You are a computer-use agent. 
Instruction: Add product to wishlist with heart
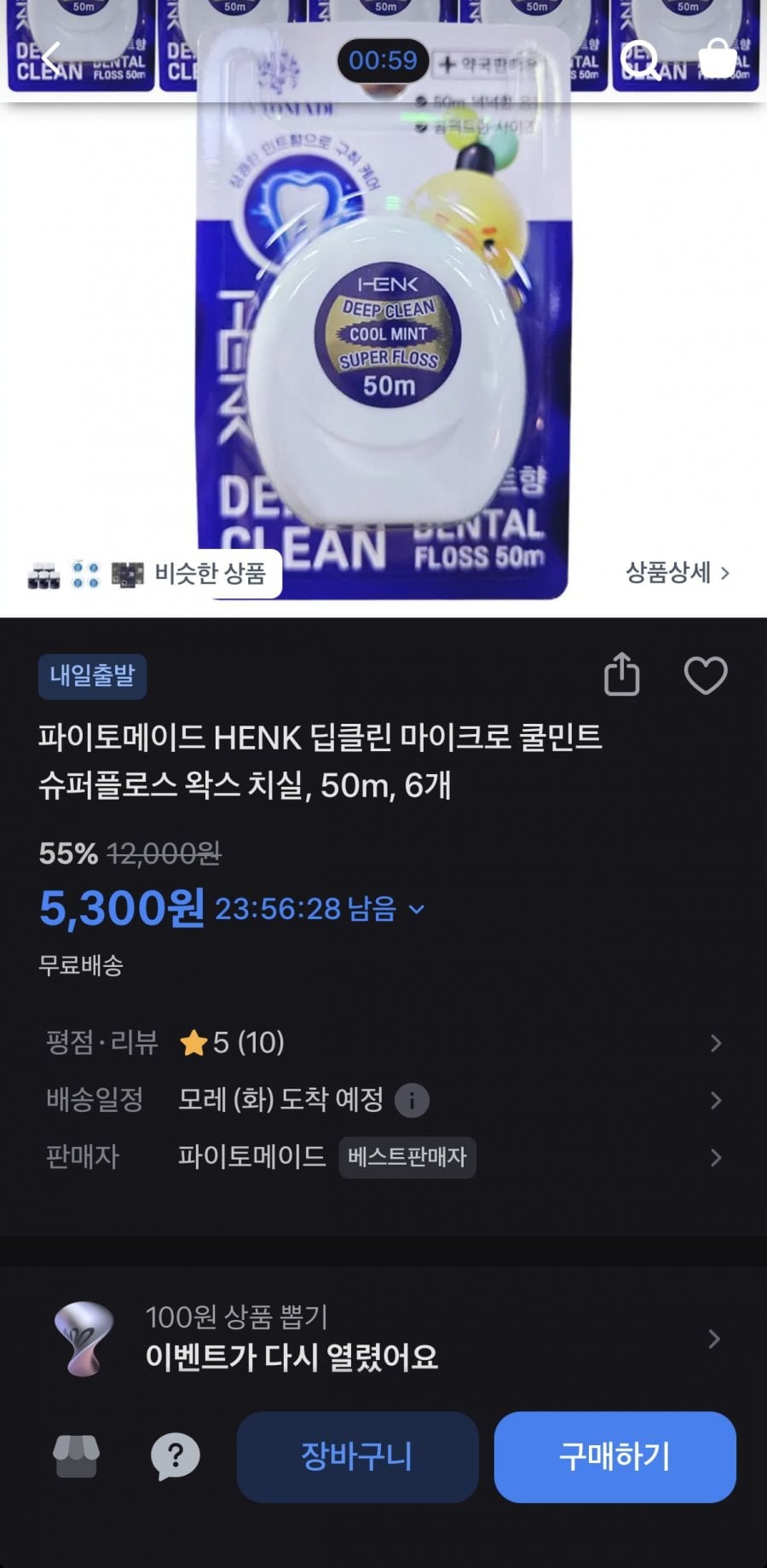(706, 675)
